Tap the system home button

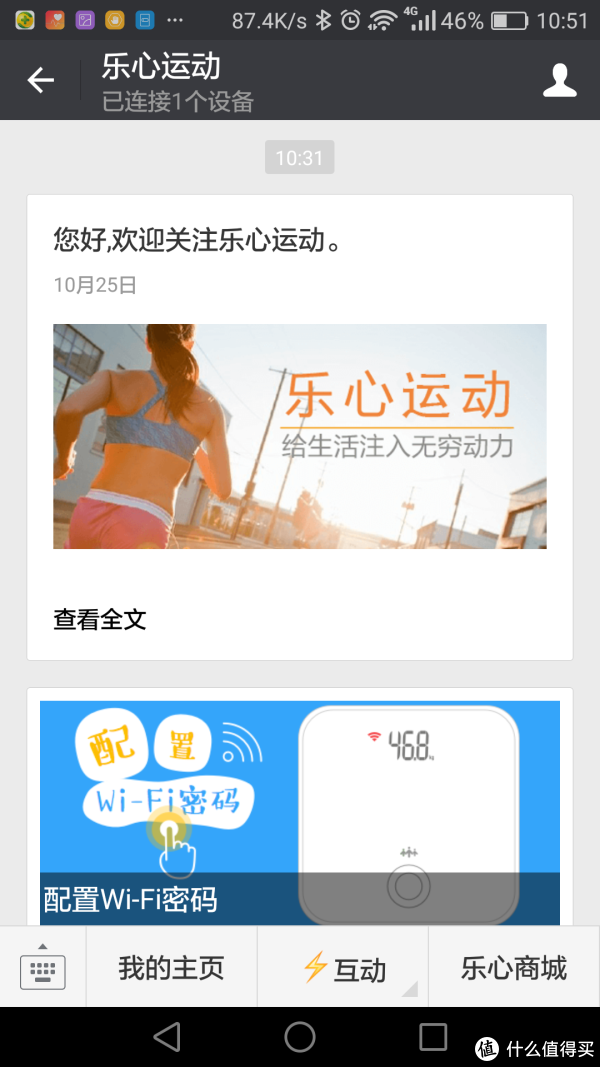pos(299,1037)
